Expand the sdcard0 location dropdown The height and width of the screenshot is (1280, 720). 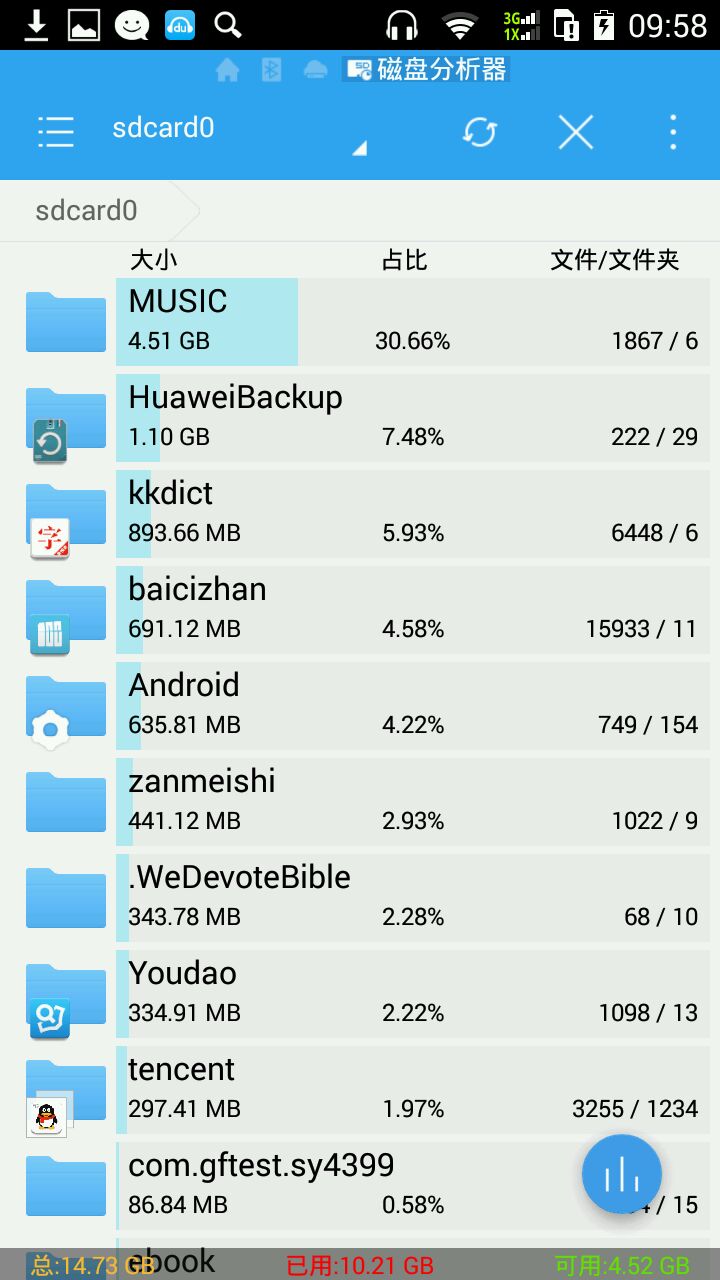click(x=358, y=148)
